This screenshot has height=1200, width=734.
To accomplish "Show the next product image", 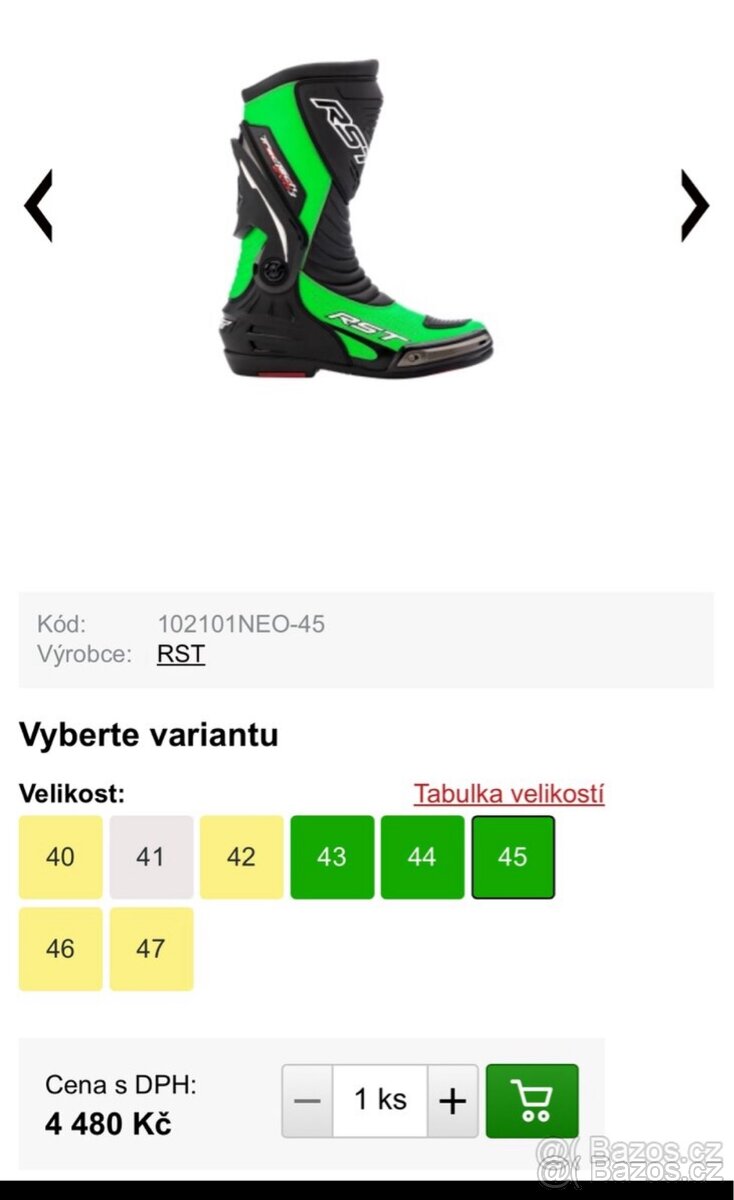I will pos(694,206).
